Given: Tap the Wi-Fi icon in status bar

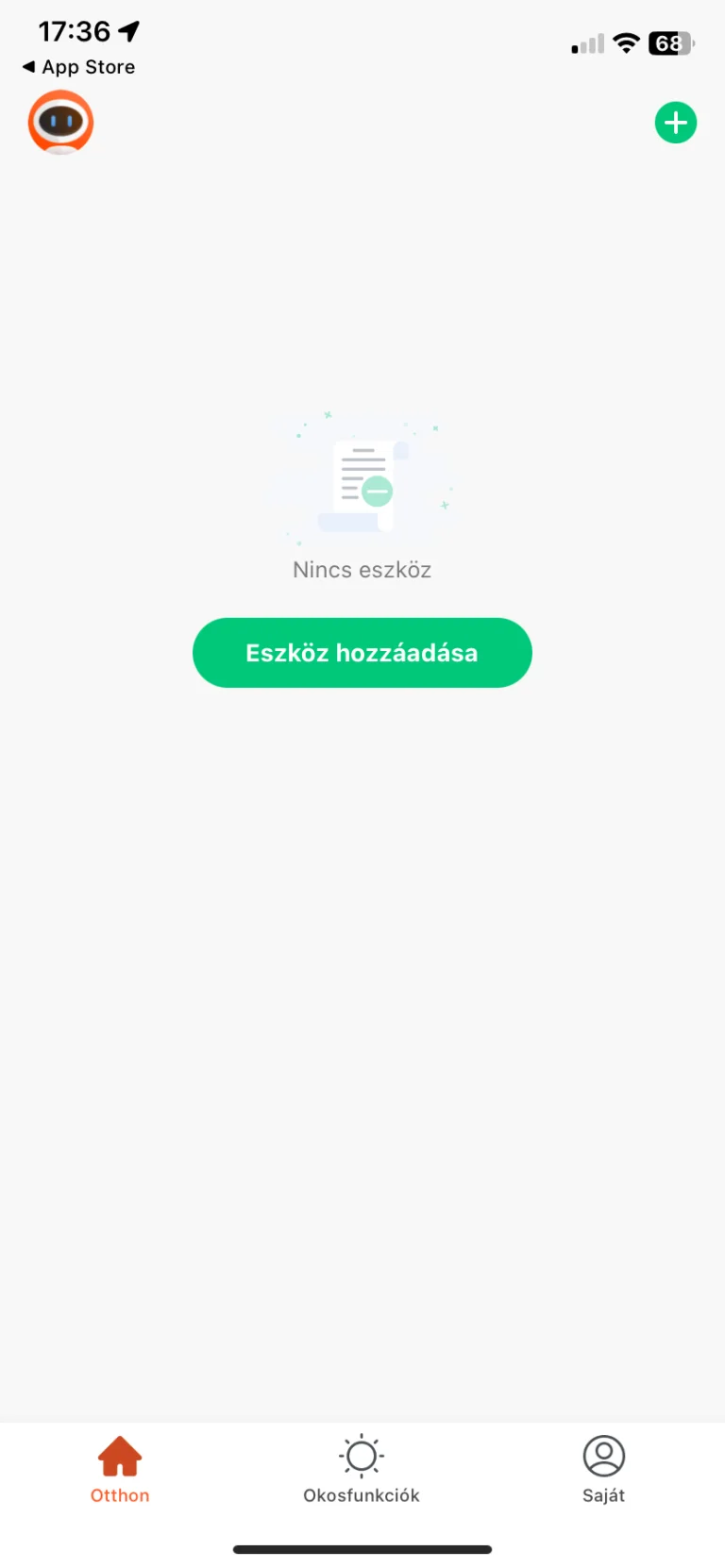Looking at the screenshot, I should point(626,43).
